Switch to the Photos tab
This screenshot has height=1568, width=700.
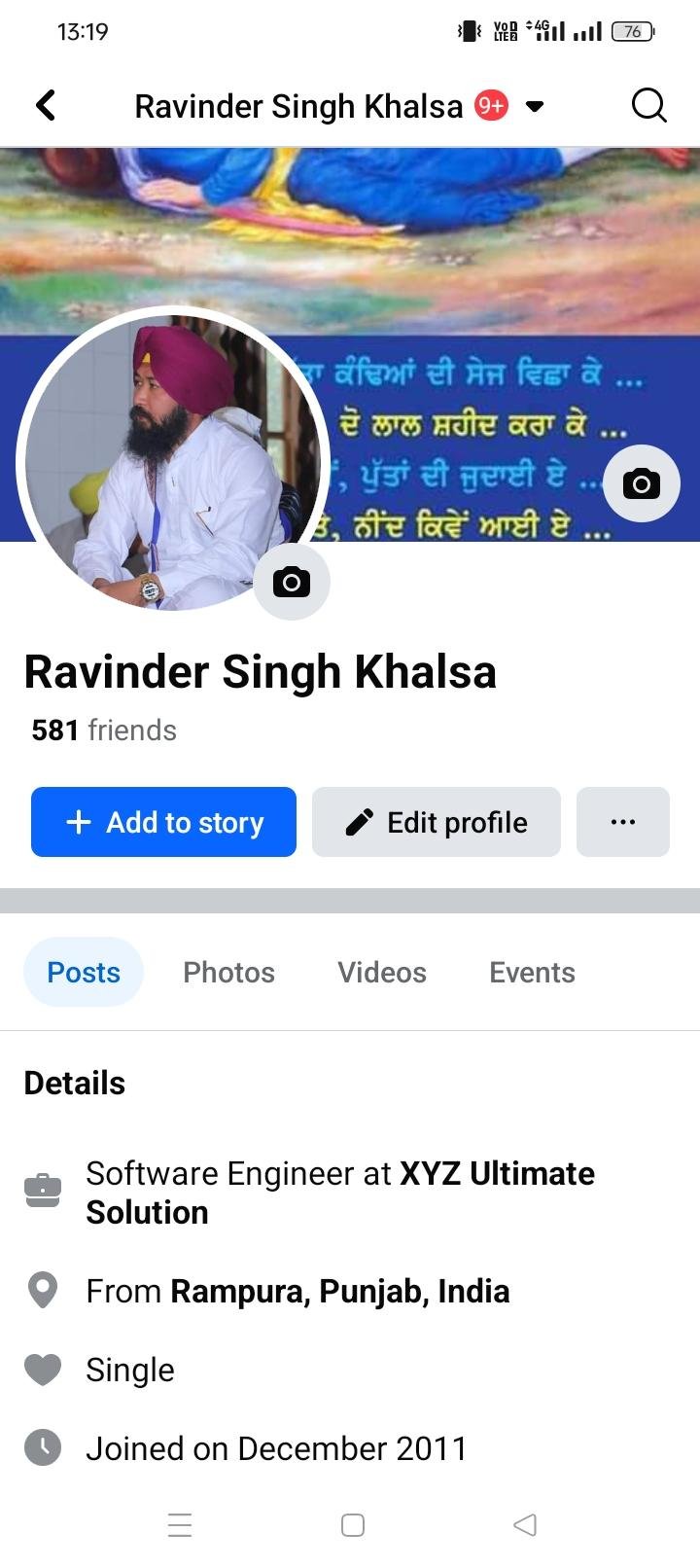point(228,972)
